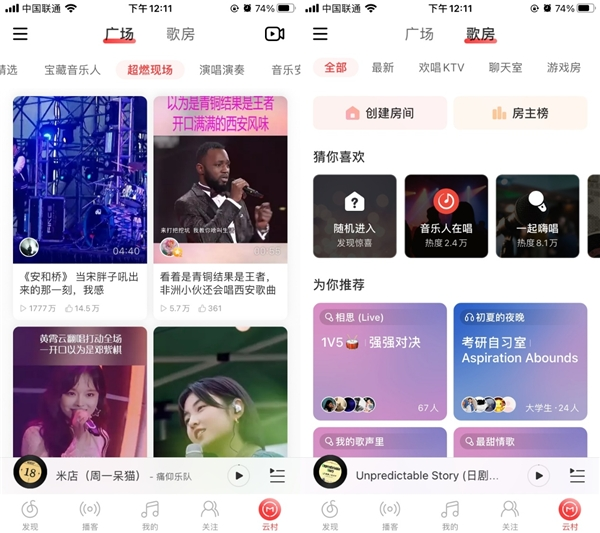Open the 游戏房 tab
This screenshot has height=533, width=600.
click(563, 68)
